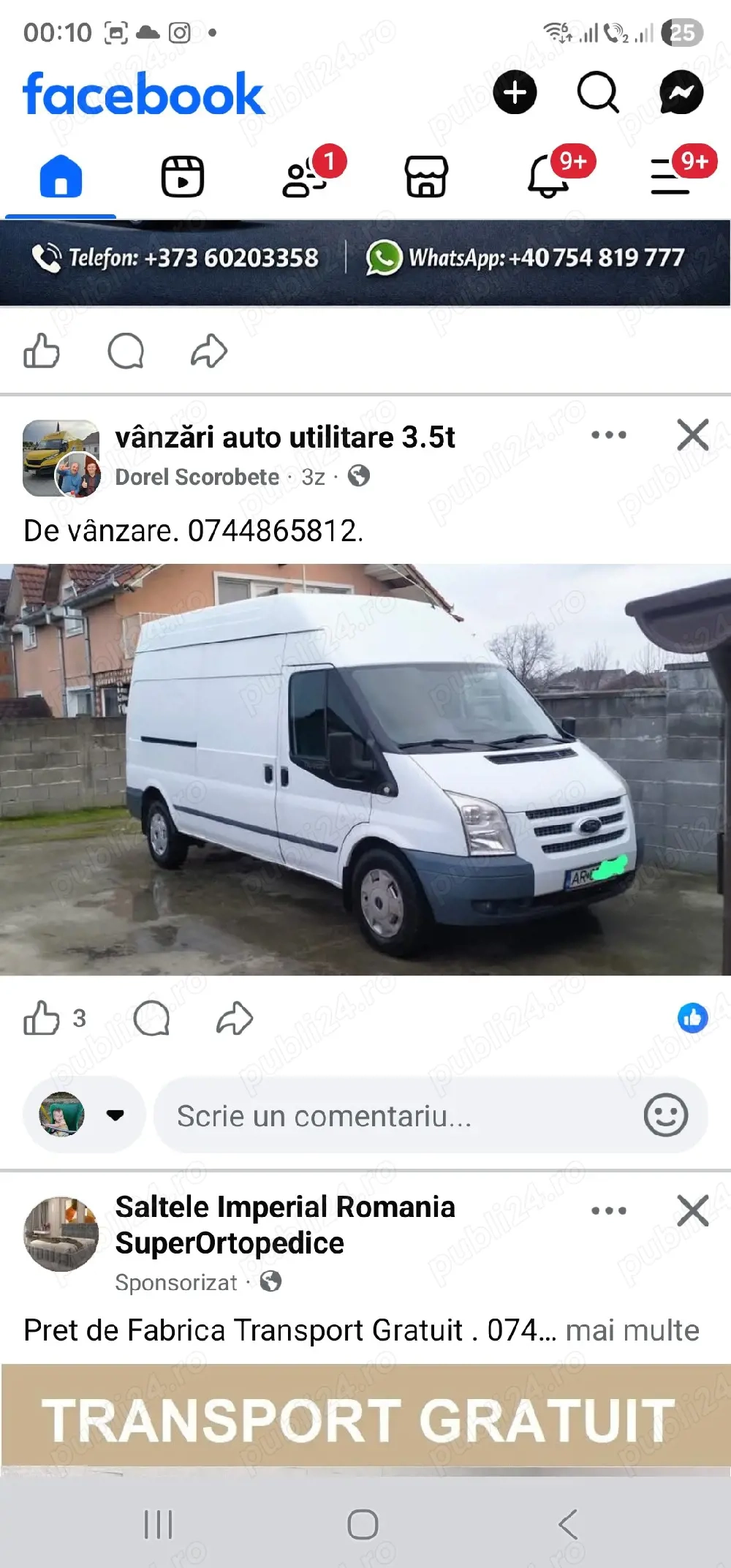Open the Marketplace tab icon
731x1568 pixels.
(428, 178)
